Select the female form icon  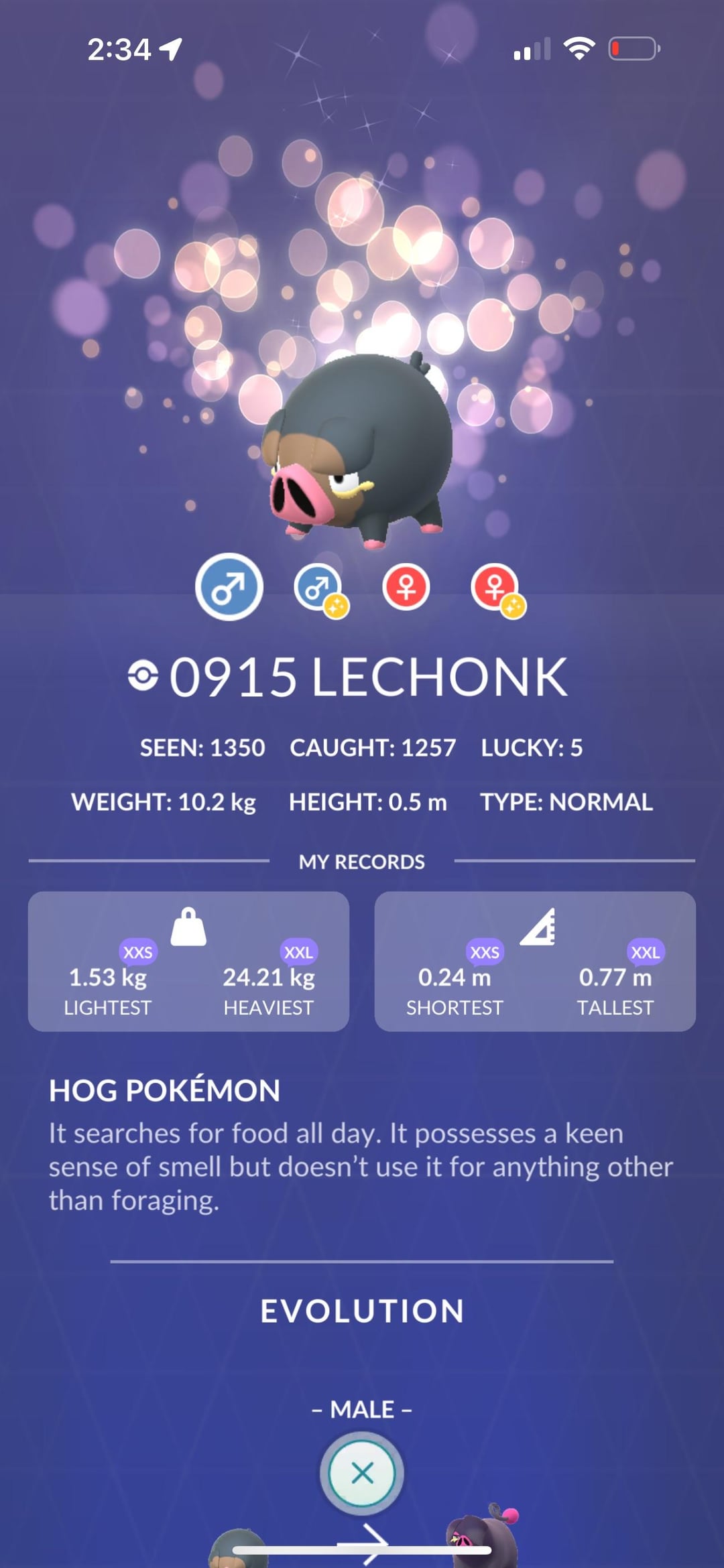406,587
